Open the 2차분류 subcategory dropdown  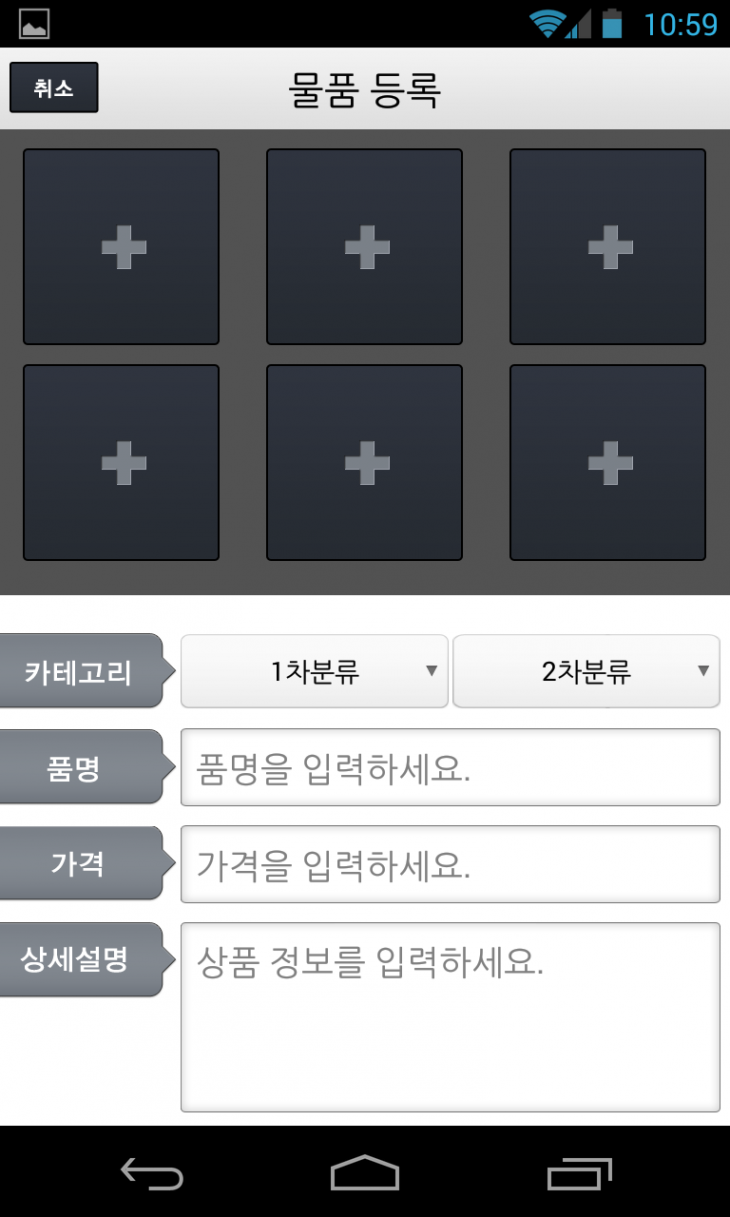[x=586, y=671]
